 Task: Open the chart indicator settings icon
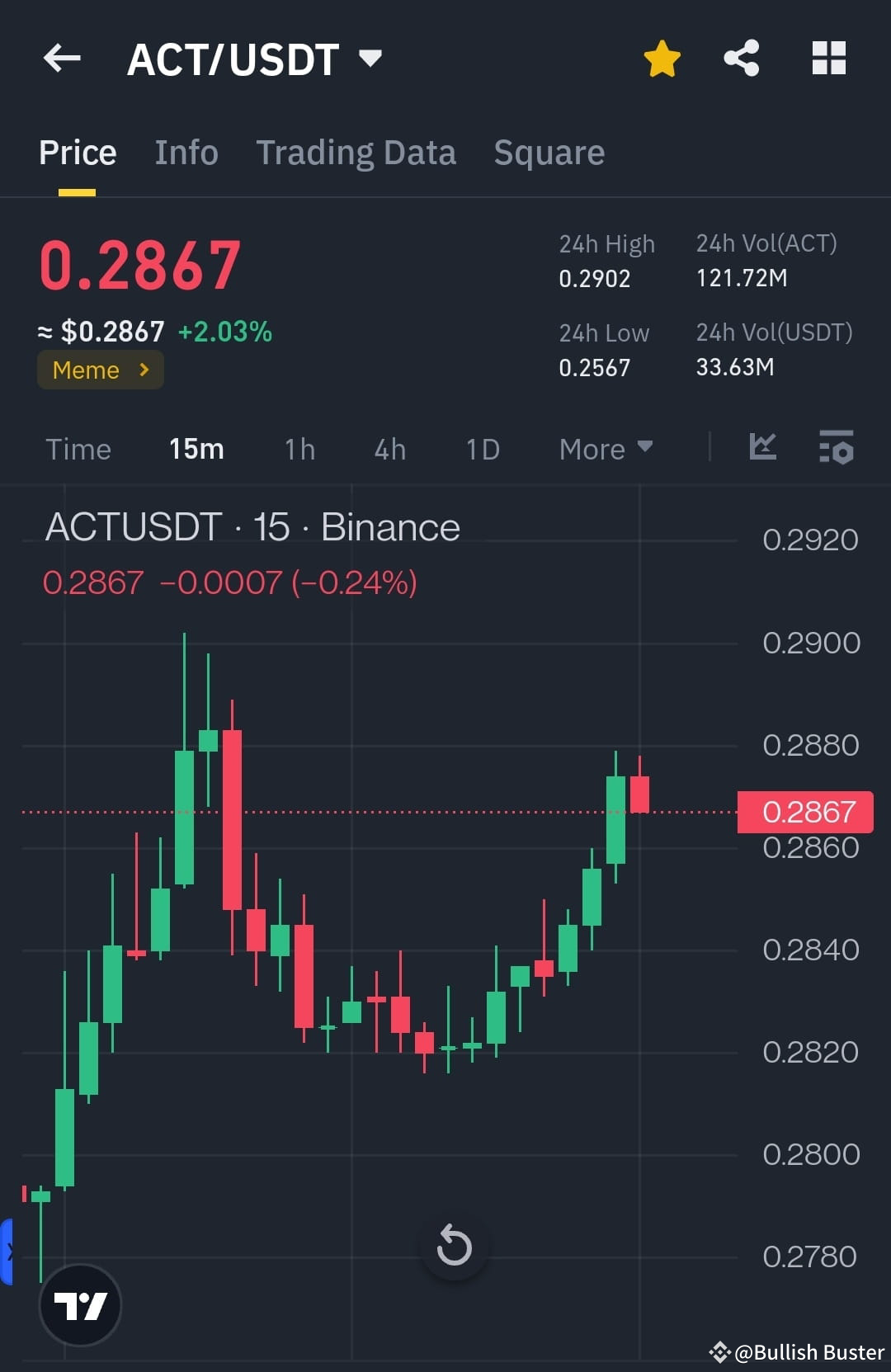point(836,448)
